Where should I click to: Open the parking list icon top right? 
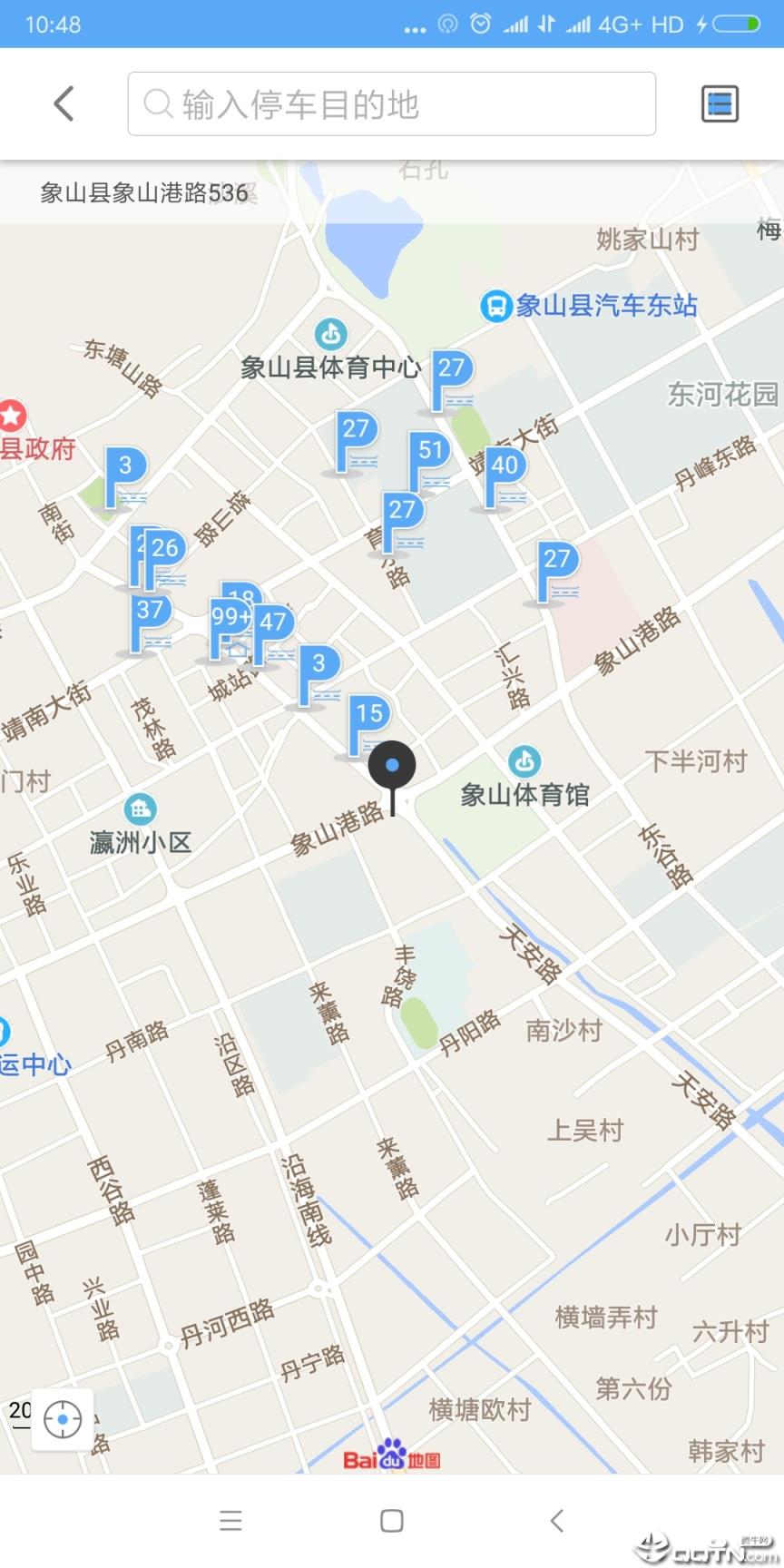(718, 103)
